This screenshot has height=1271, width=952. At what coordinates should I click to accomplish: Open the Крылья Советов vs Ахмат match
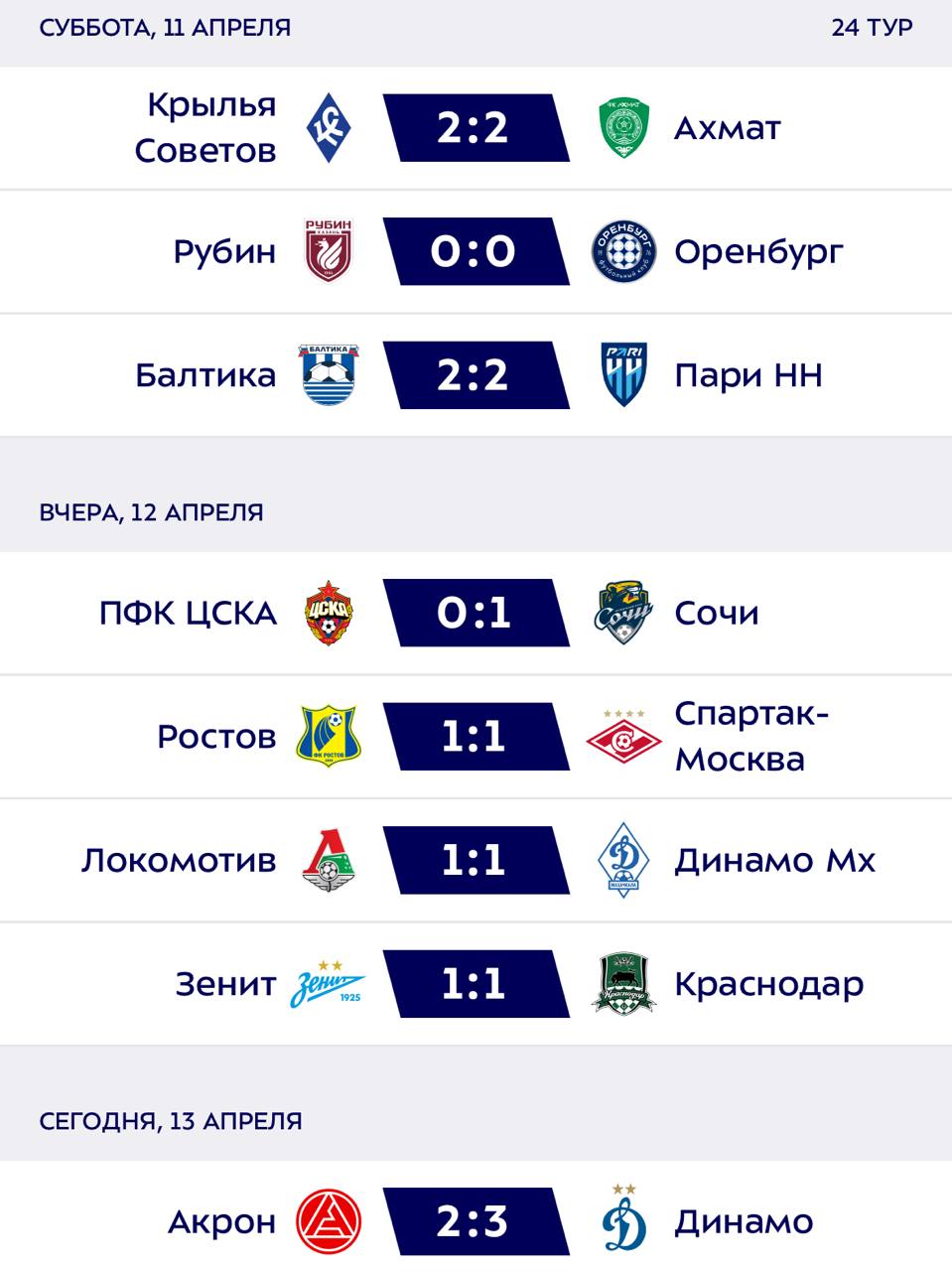[x=475, y=128]
